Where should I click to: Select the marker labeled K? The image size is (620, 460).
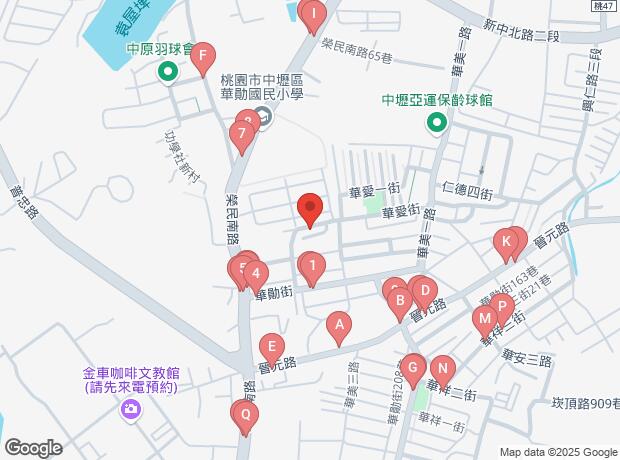pyautogui.click(x=507, y=241)
